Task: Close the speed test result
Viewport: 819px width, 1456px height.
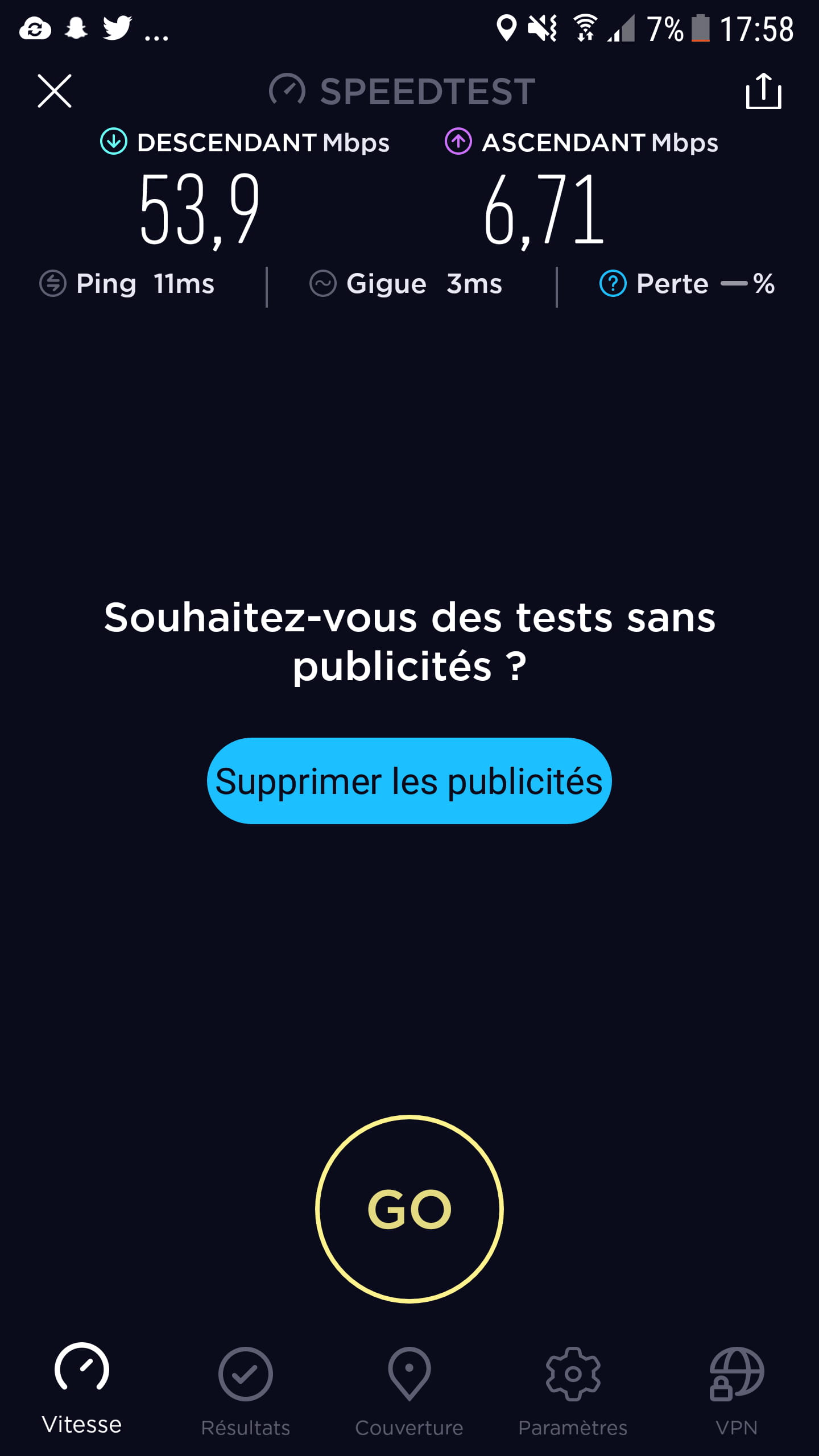Action: click(55, 91)
